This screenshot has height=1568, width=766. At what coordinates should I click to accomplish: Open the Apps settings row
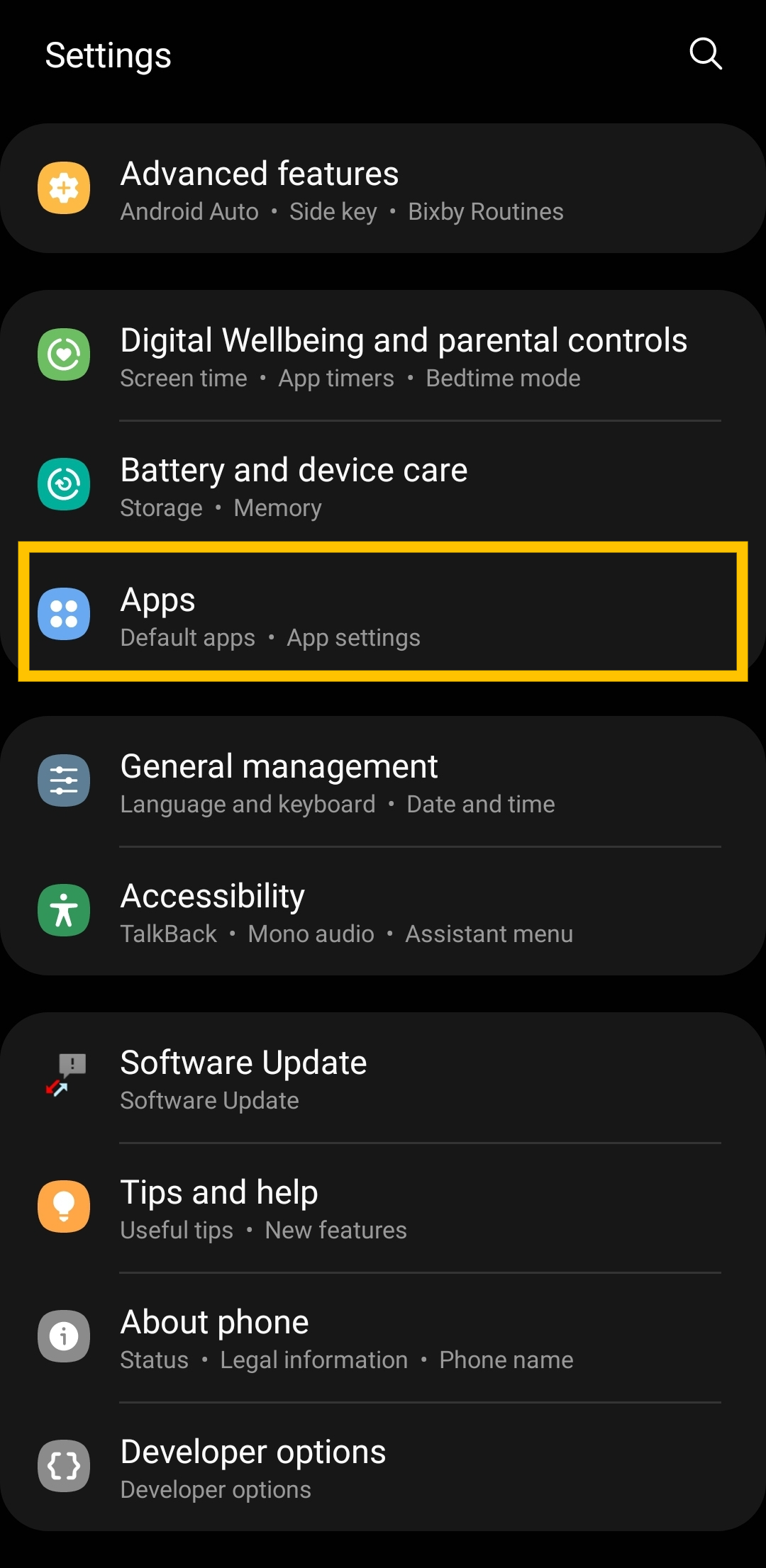point(383,615)
